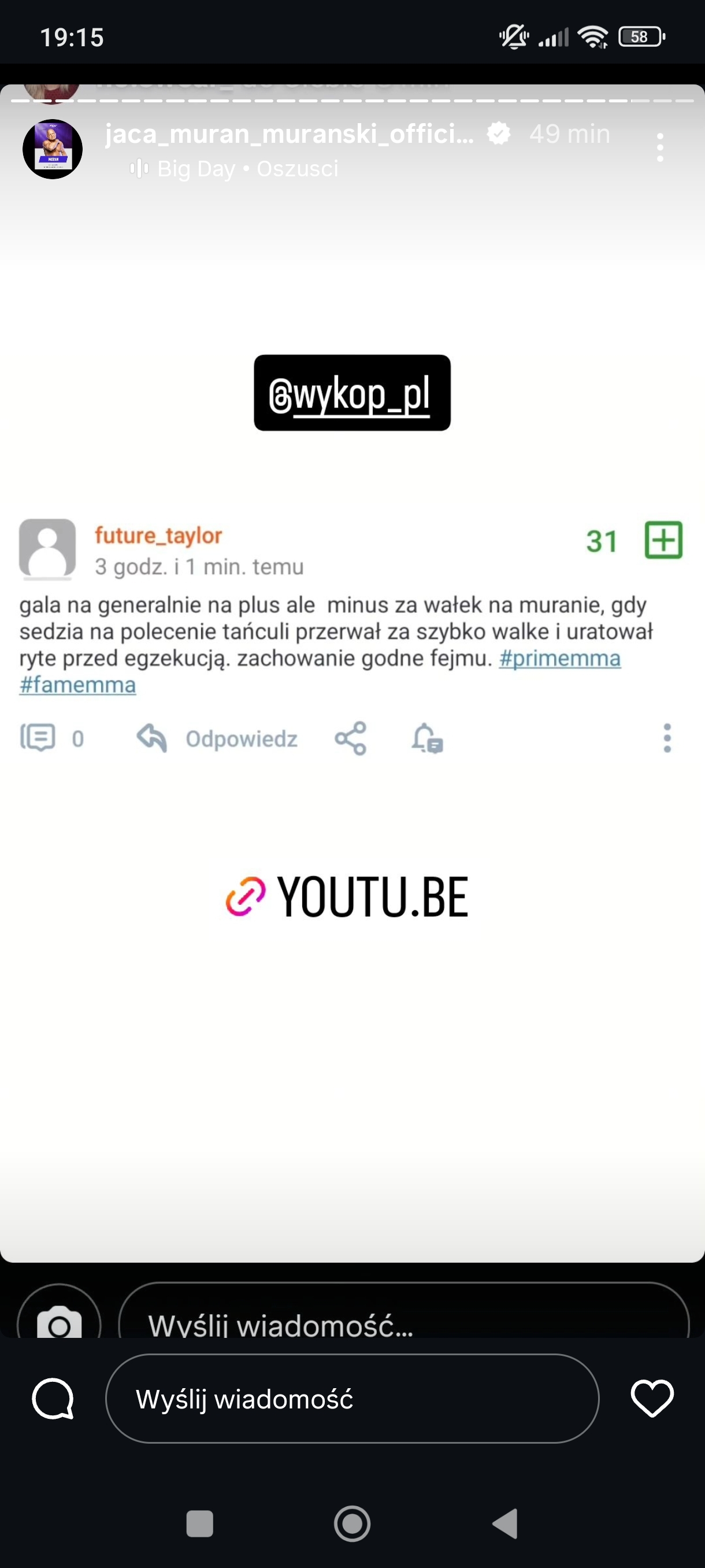Screen dimensions: 705x1568
Task: Focus the bottom Wyślij wiadomość field
Action: pos(351,1399)
